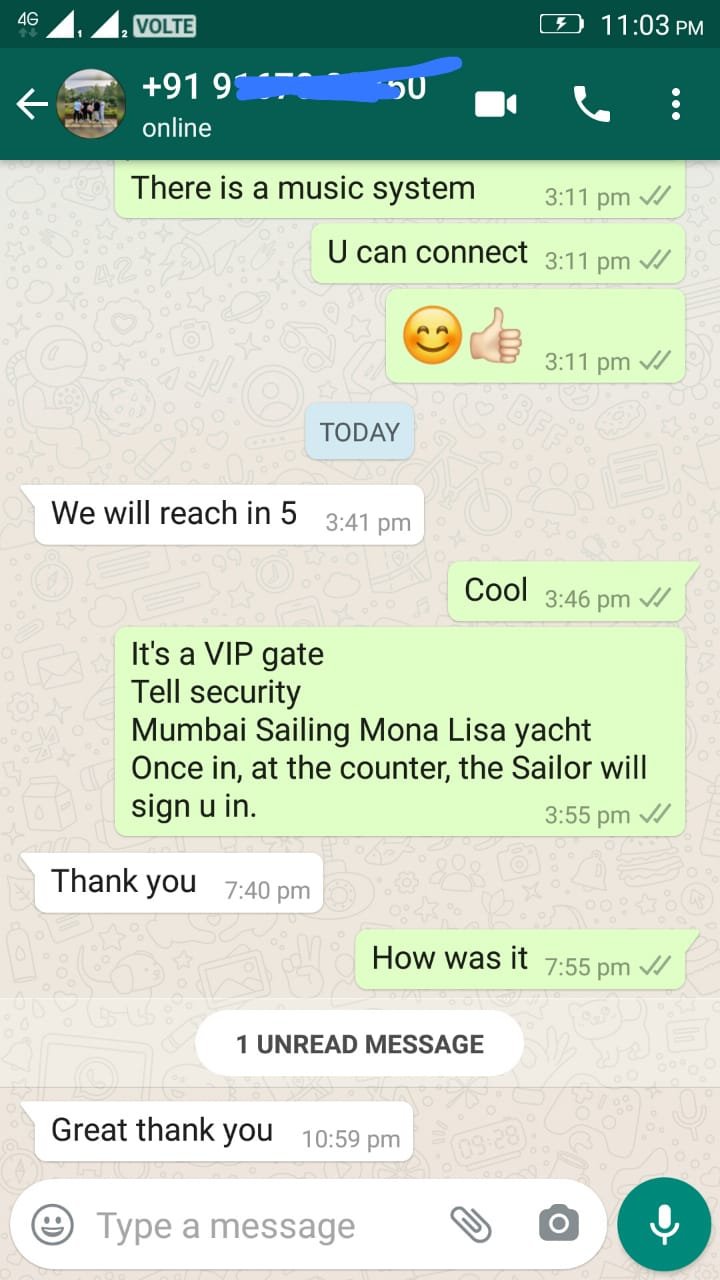Open the contact's profile picture

(x=91, y=104)
